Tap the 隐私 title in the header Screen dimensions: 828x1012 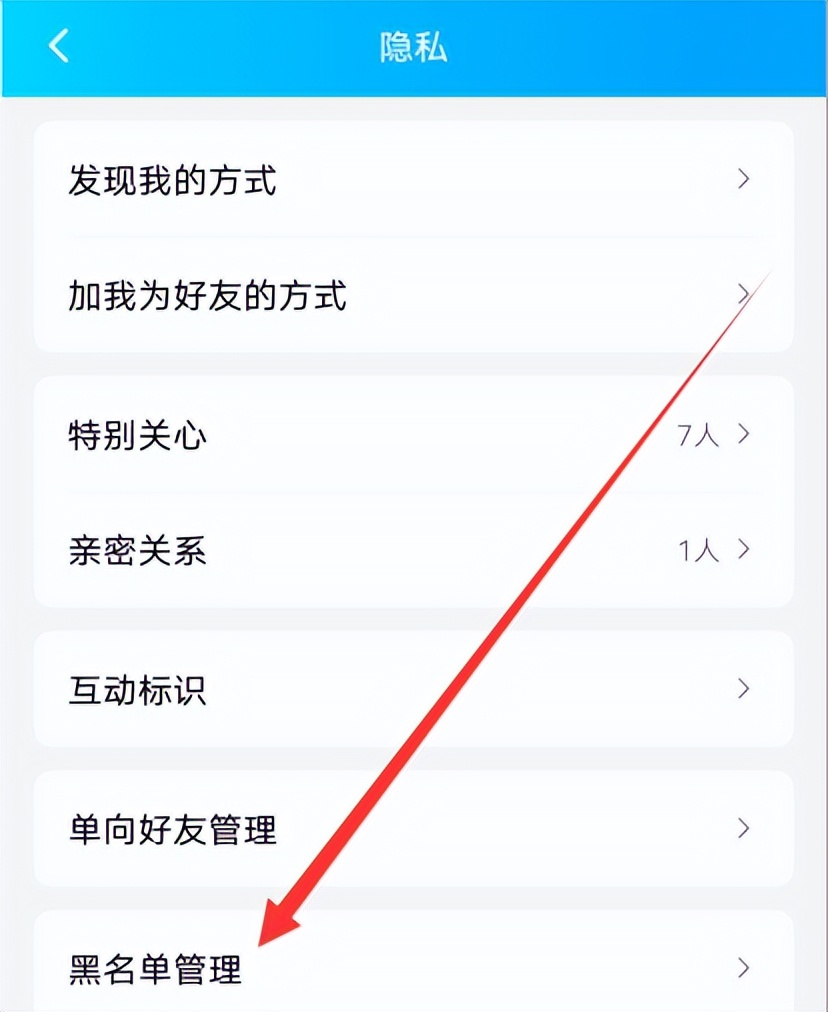(414, 46)
